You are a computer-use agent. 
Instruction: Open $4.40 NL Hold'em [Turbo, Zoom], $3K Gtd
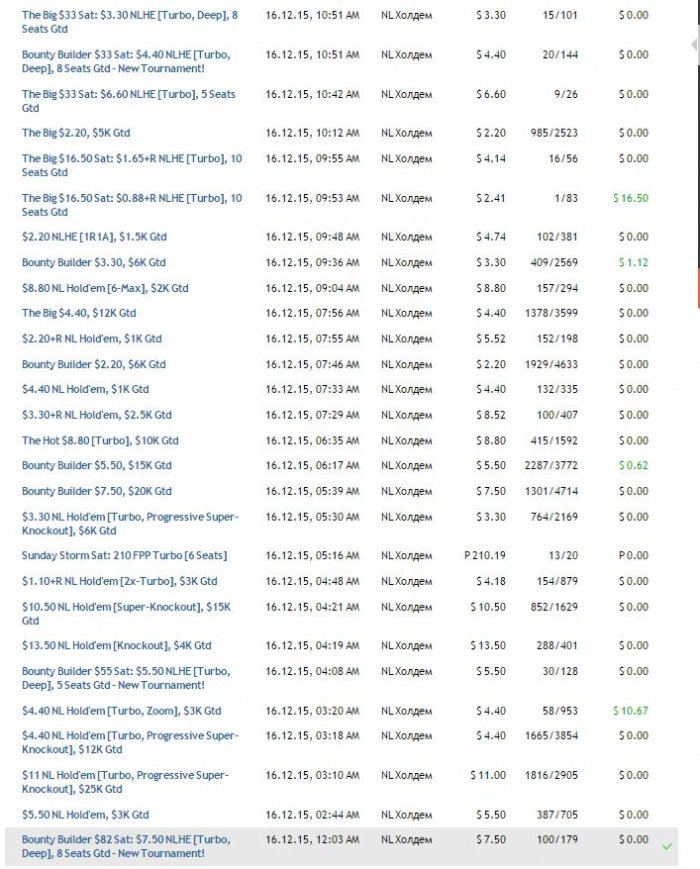click(x=121, y=711)
